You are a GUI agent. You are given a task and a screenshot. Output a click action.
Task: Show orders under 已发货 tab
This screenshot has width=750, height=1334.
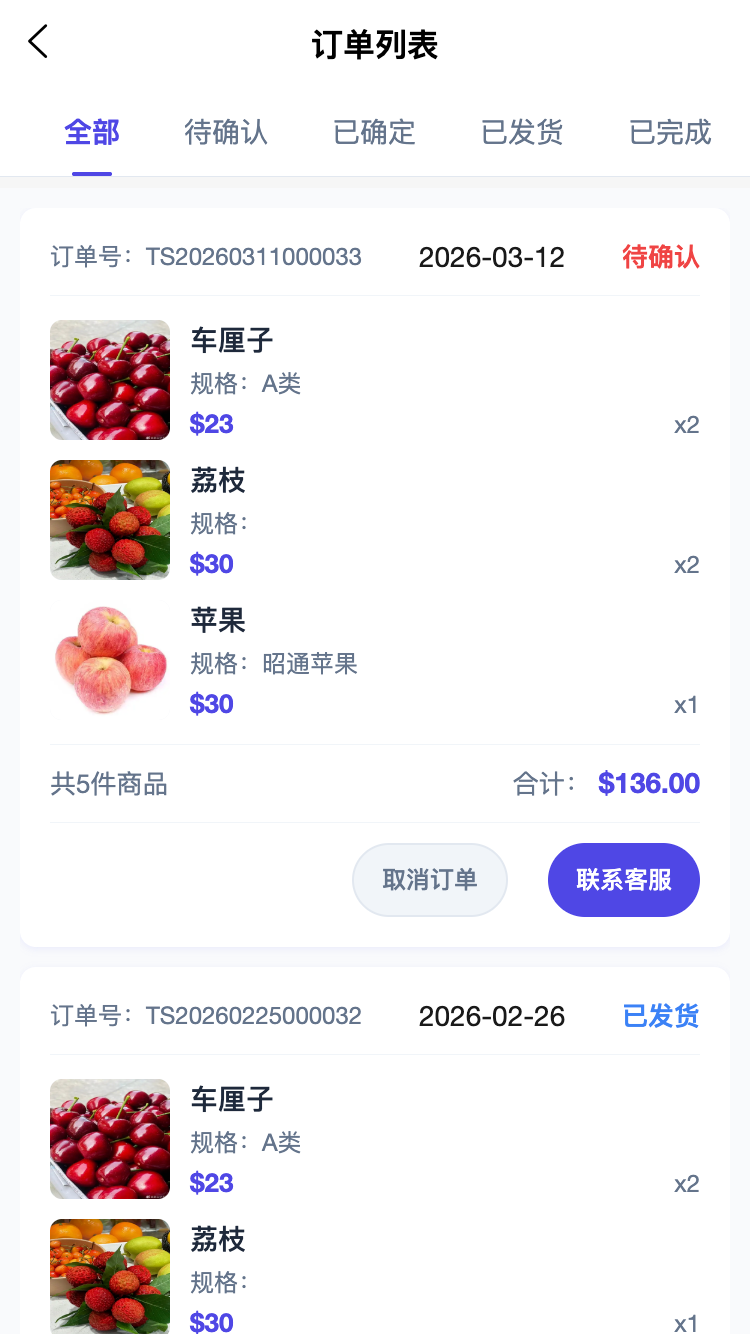pos(522,132)
